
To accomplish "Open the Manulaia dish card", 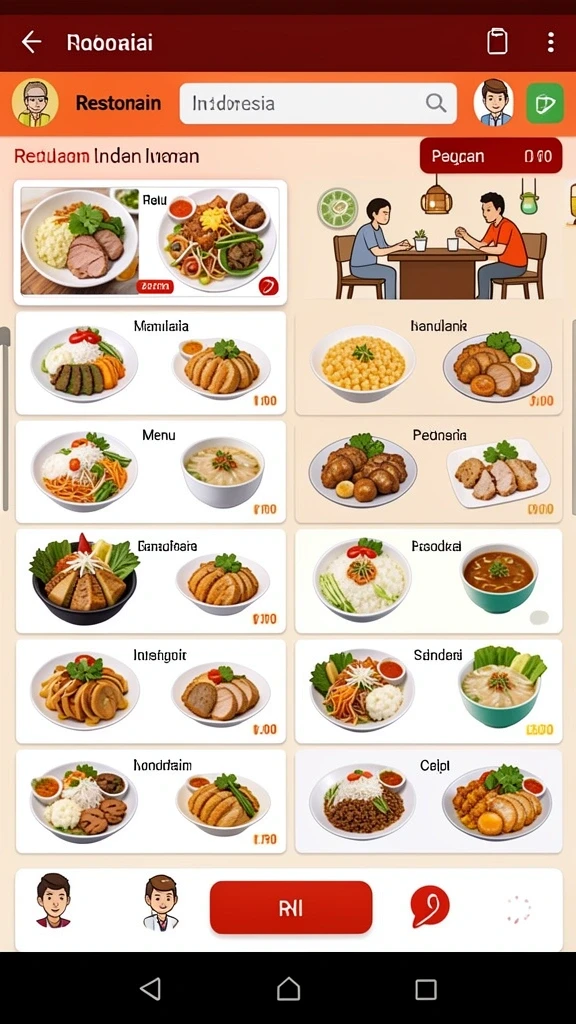I will coord(151,363).
